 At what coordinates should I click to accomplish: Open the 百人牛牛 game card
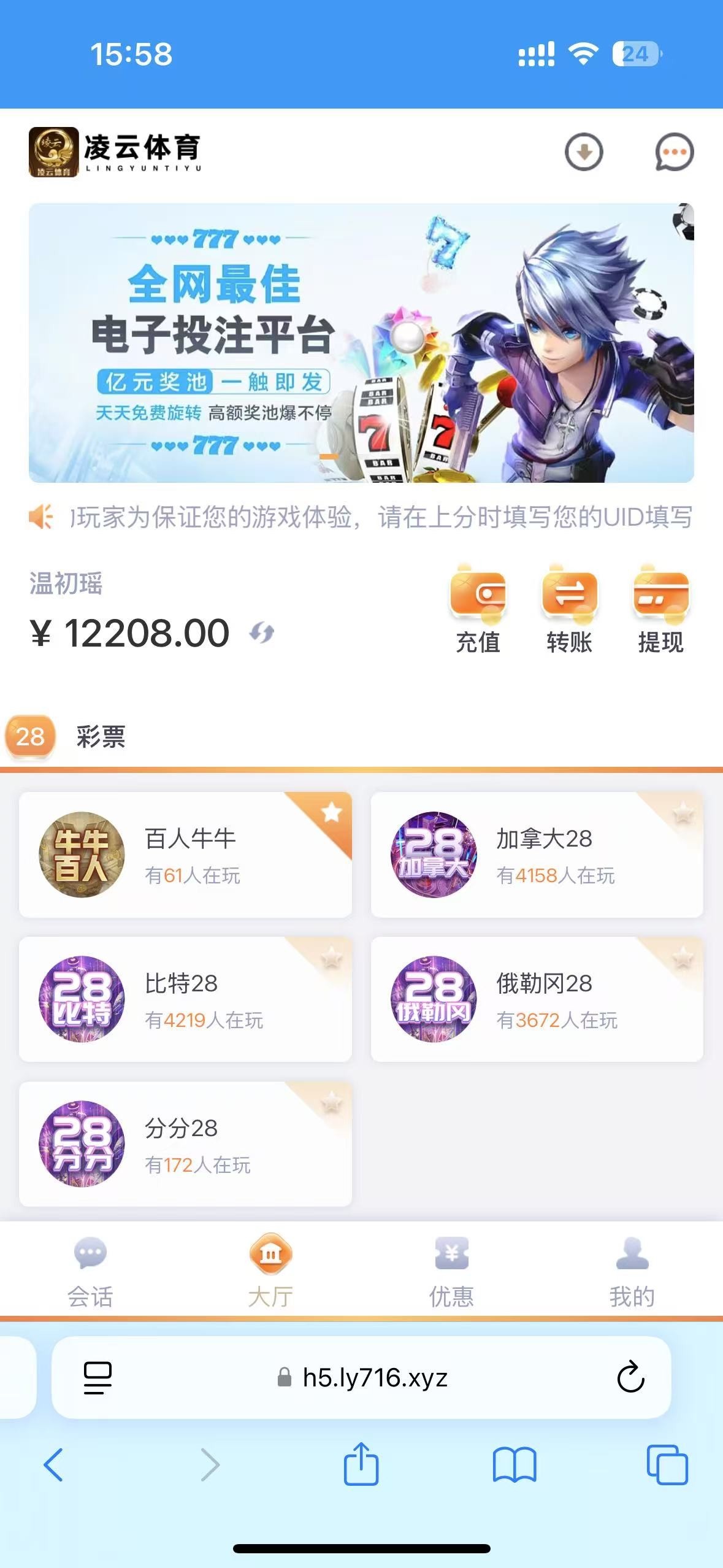pyautogui.click(x=185, y=855)
